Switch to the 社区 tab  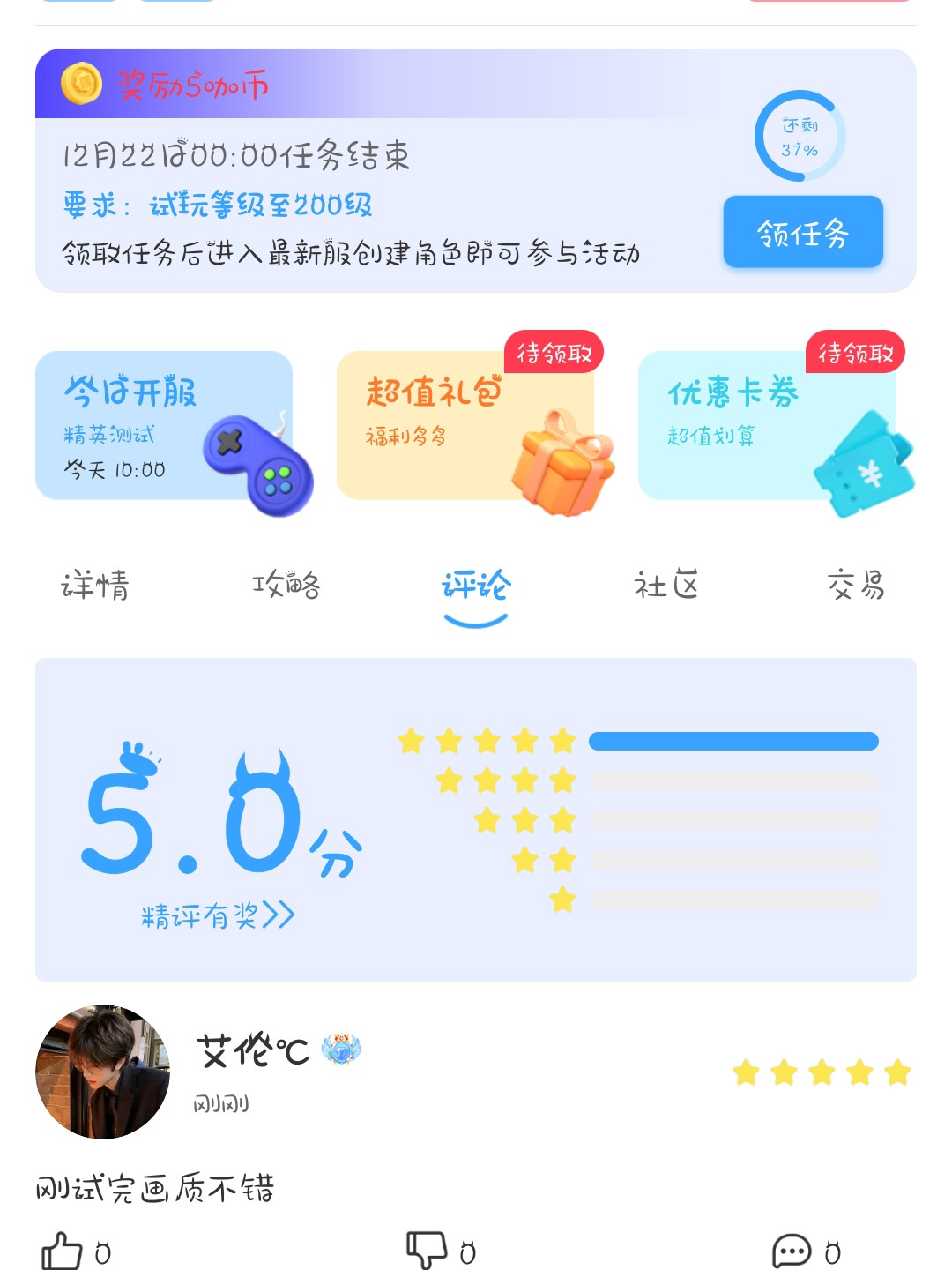[x=666, y=585]
